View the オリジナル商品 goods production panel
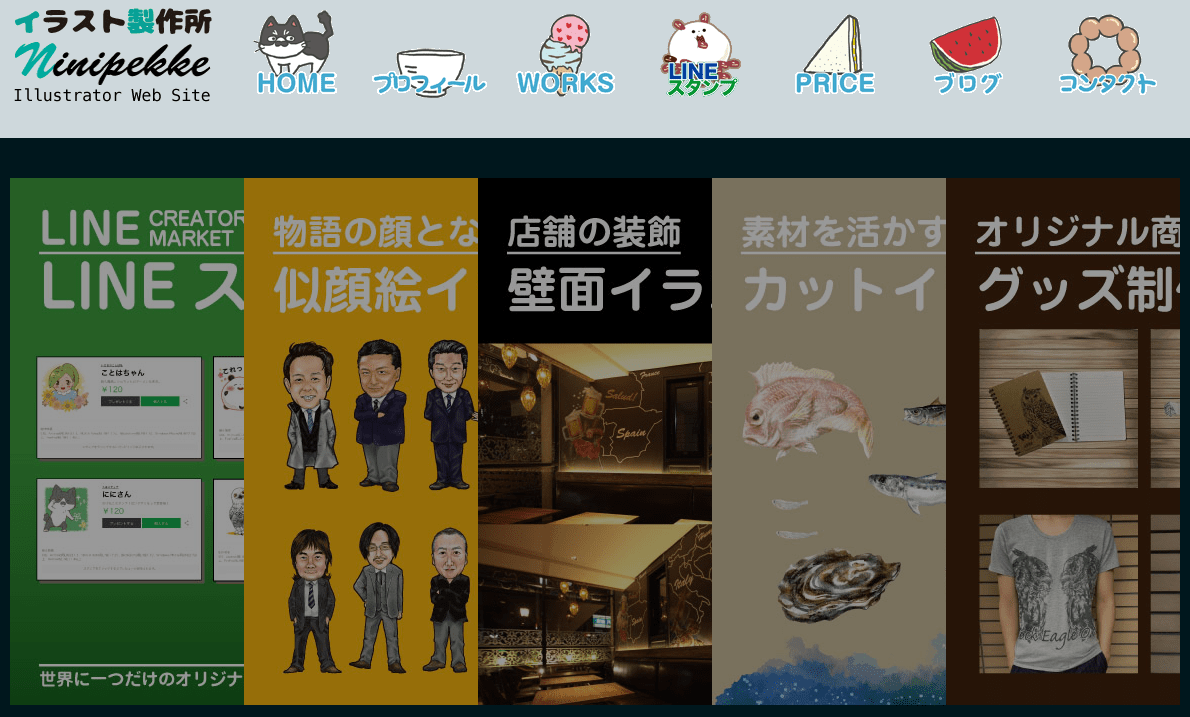 coord(1063,440)
